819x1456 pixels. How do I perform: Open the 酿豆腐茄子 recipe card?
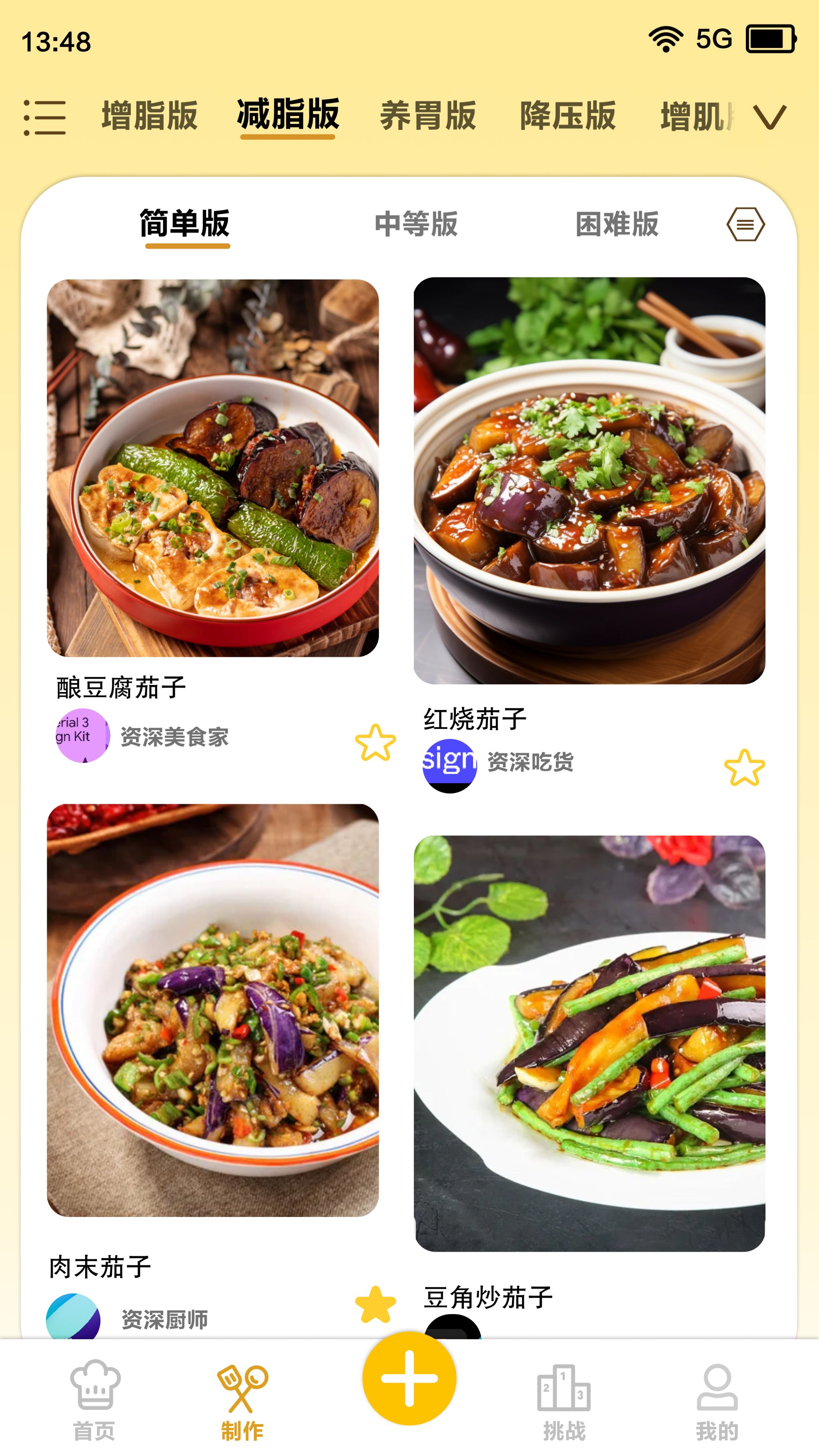click(212, 468)
